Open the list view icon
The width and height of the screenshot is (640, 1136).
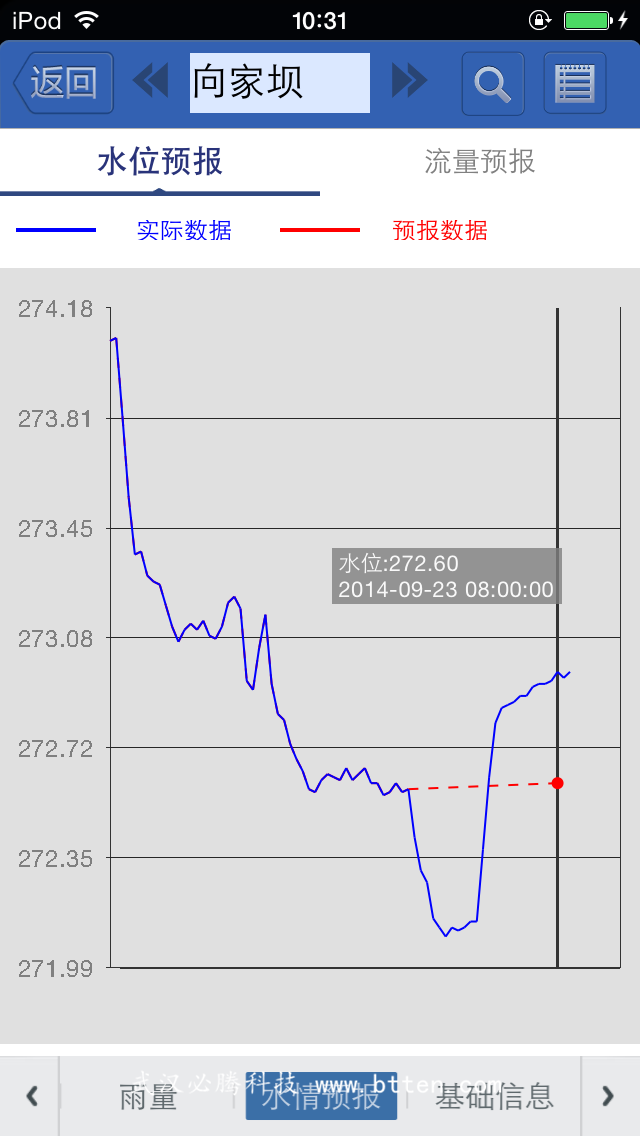(575, 83)
